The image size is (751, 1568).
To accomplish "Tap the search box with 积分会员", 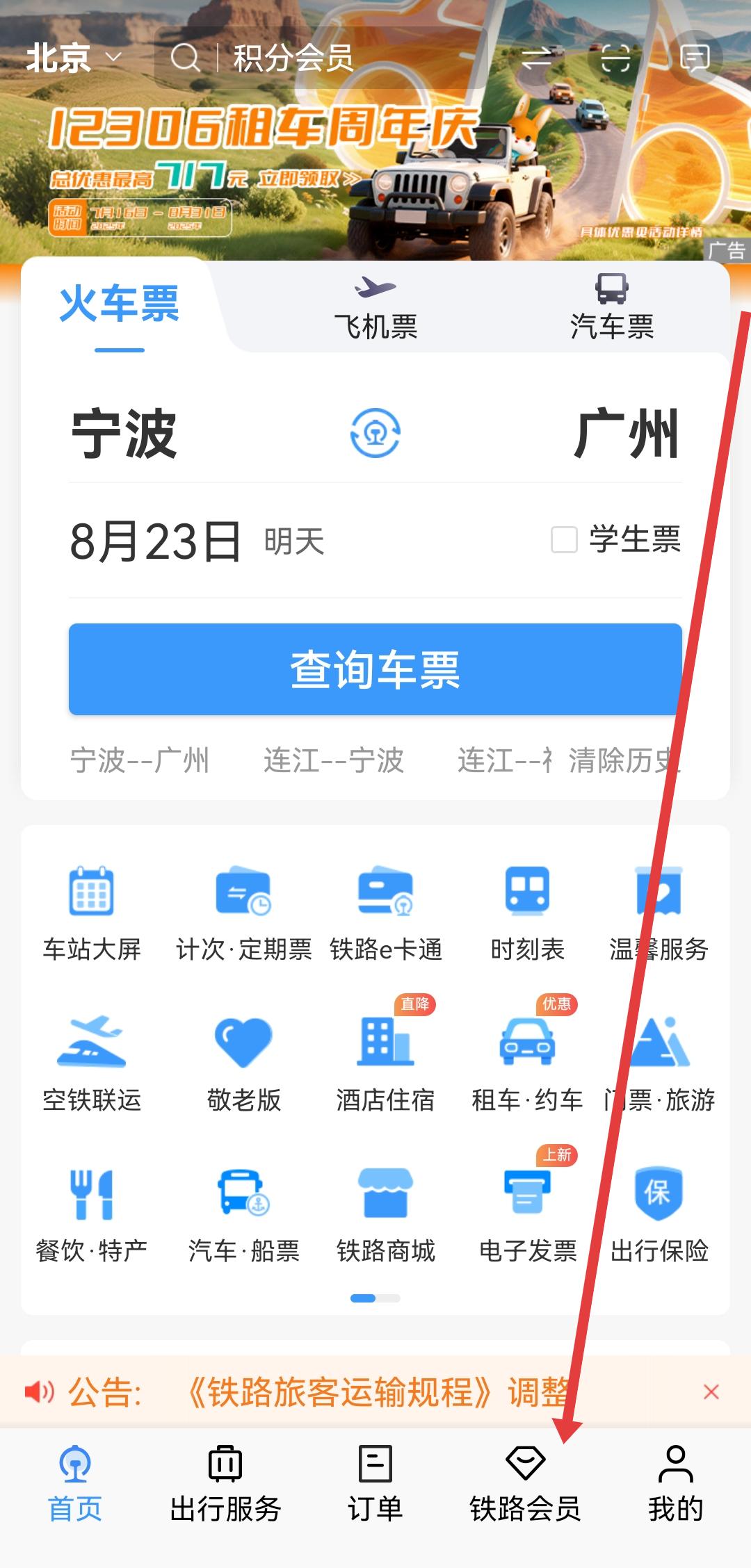I will pyautogui.click(x=292, y=58).
